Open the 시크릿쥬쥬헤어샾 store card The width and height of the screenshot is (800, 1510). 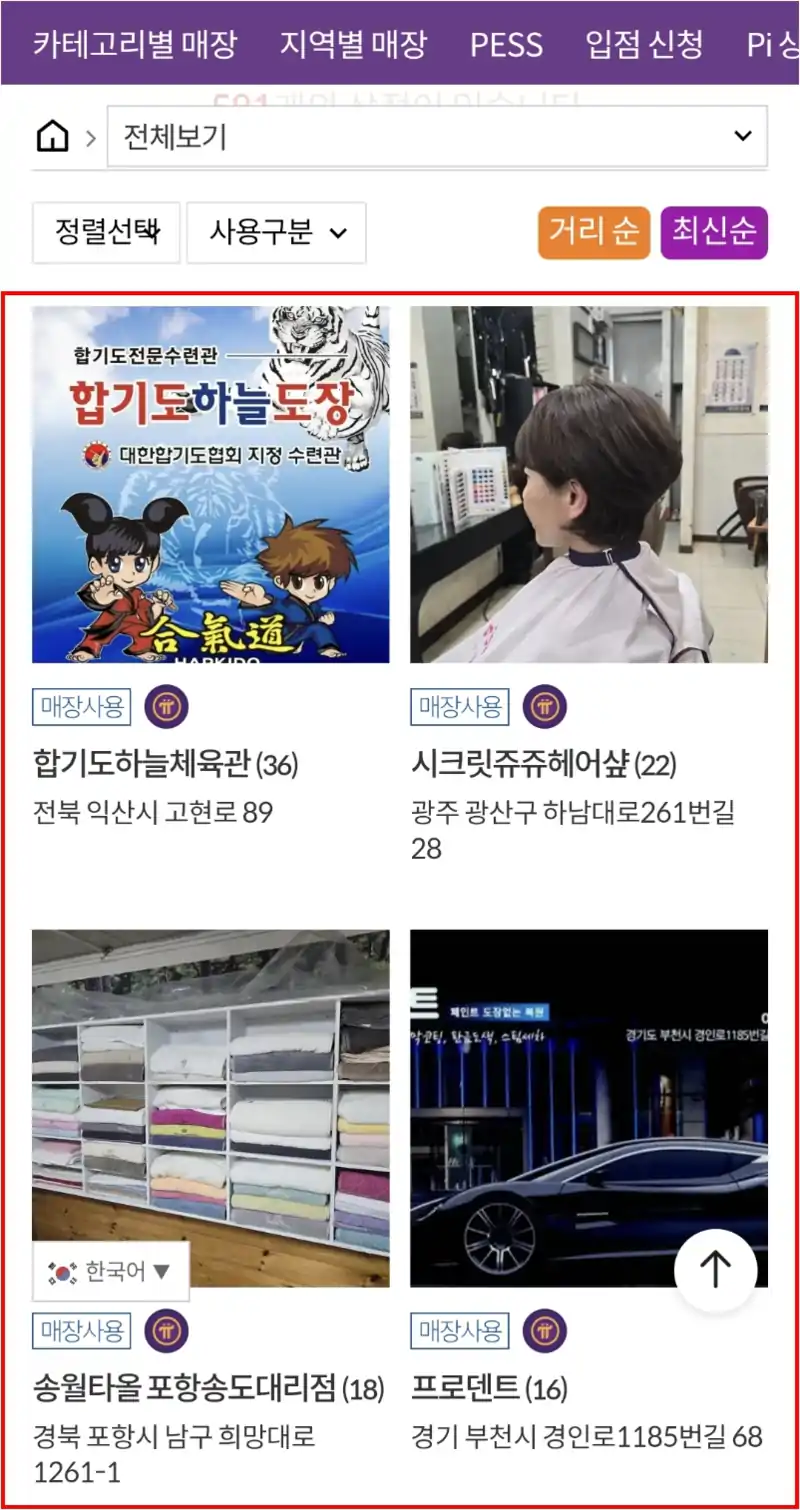tap(589, 485)
